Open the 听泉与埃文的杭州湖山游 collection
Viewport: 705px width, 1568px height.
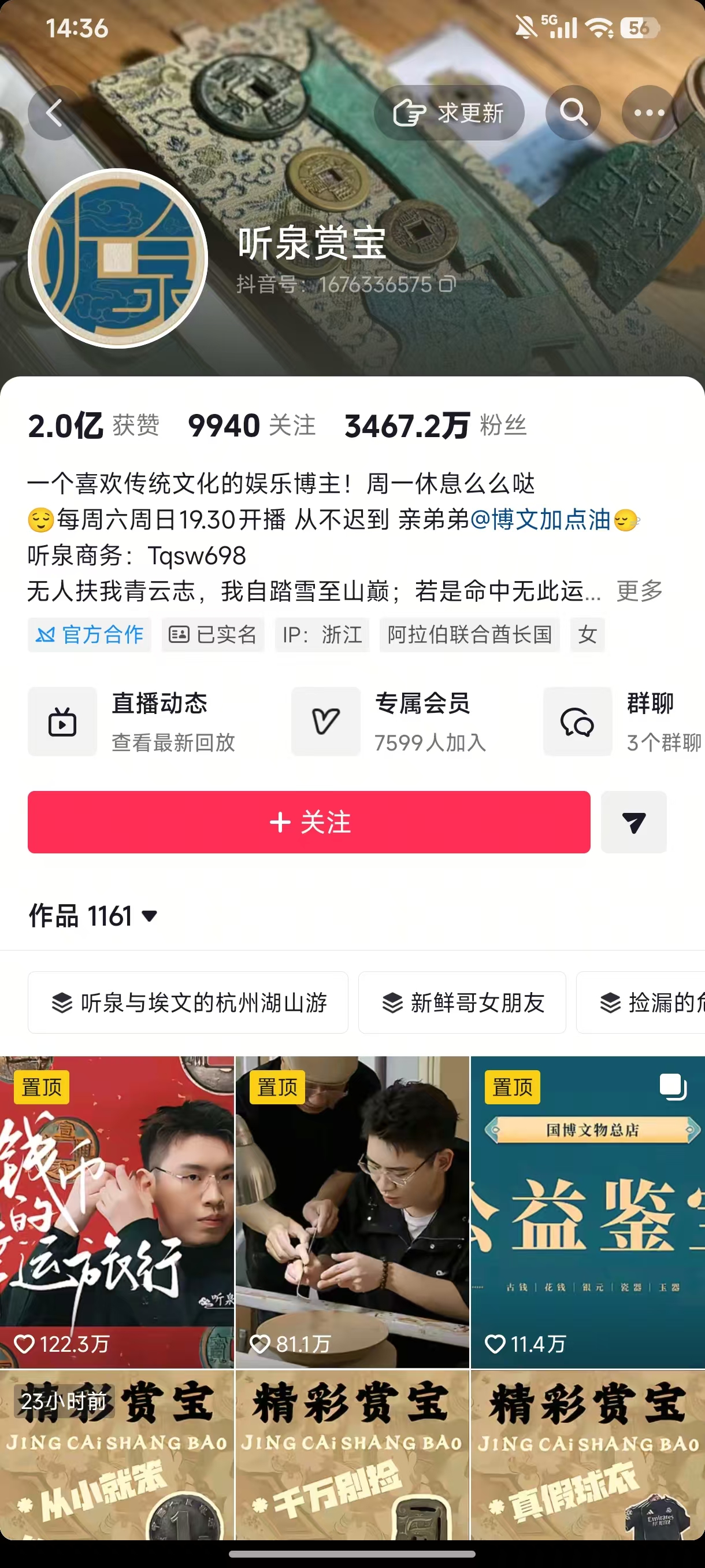click(188, 1003)
